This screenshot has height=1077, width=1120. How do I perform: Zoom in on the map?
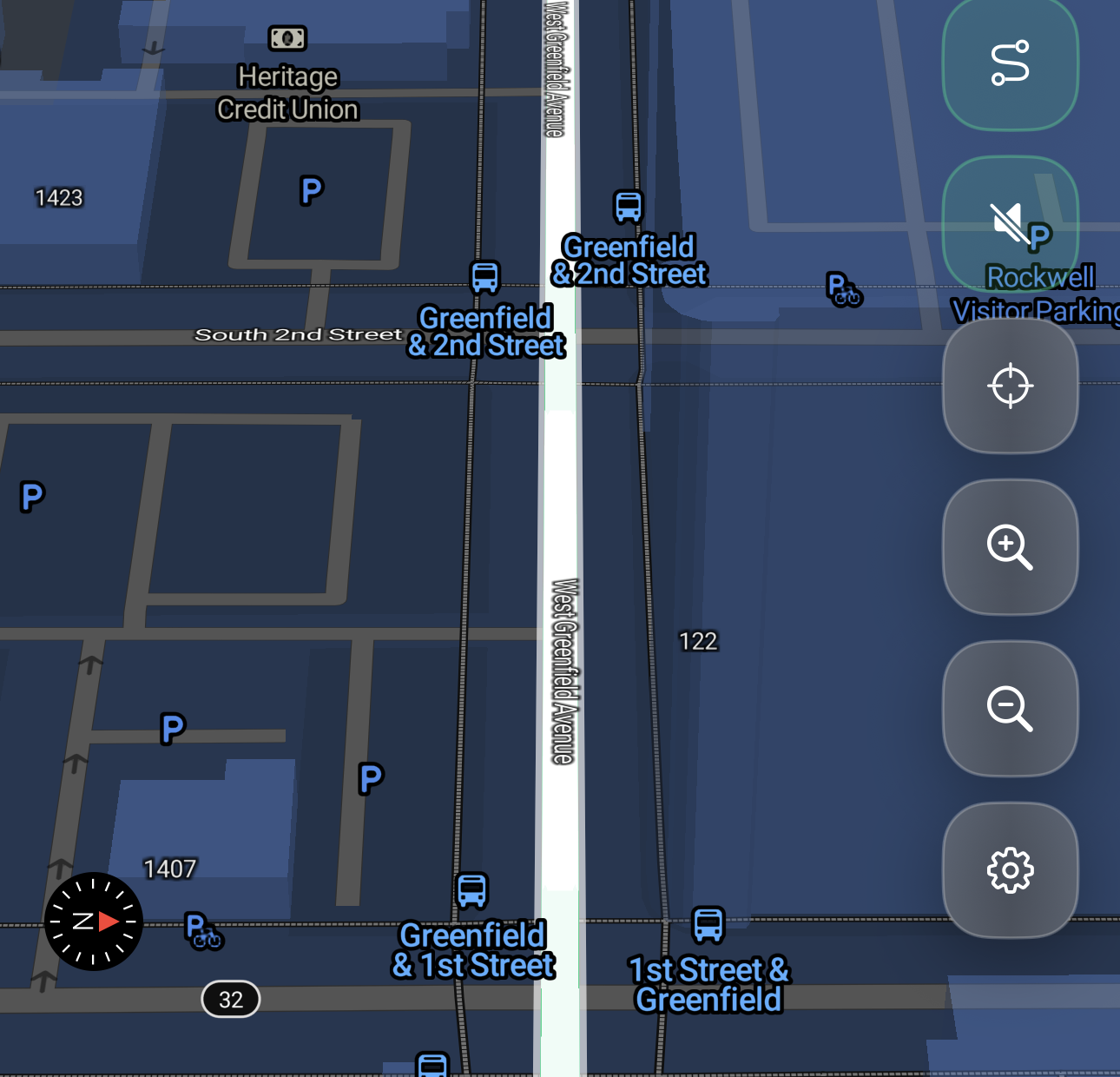click(x=1010, y=547)
